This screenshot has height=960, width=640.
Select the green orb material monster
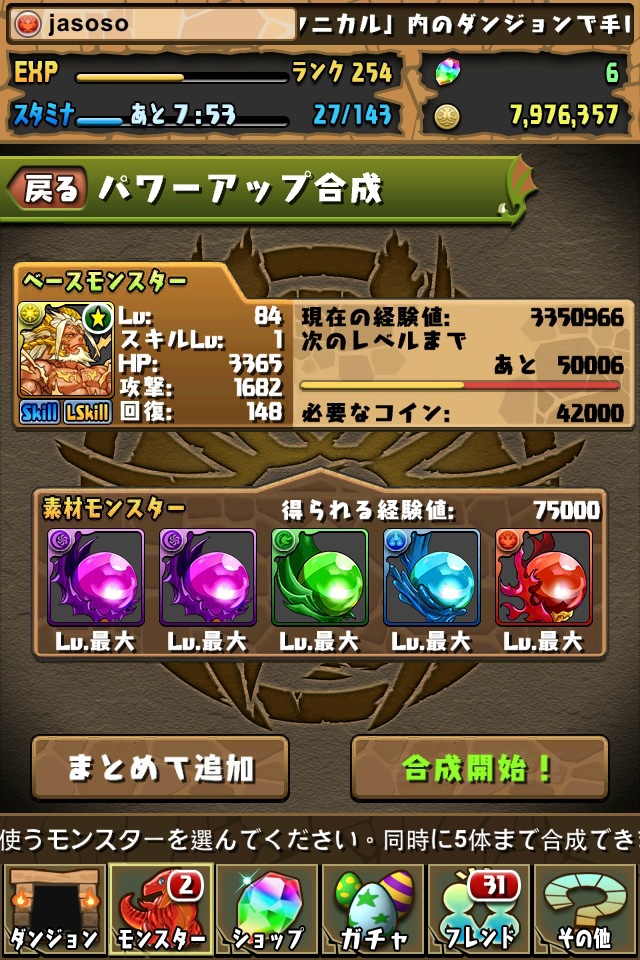(320, 578)
